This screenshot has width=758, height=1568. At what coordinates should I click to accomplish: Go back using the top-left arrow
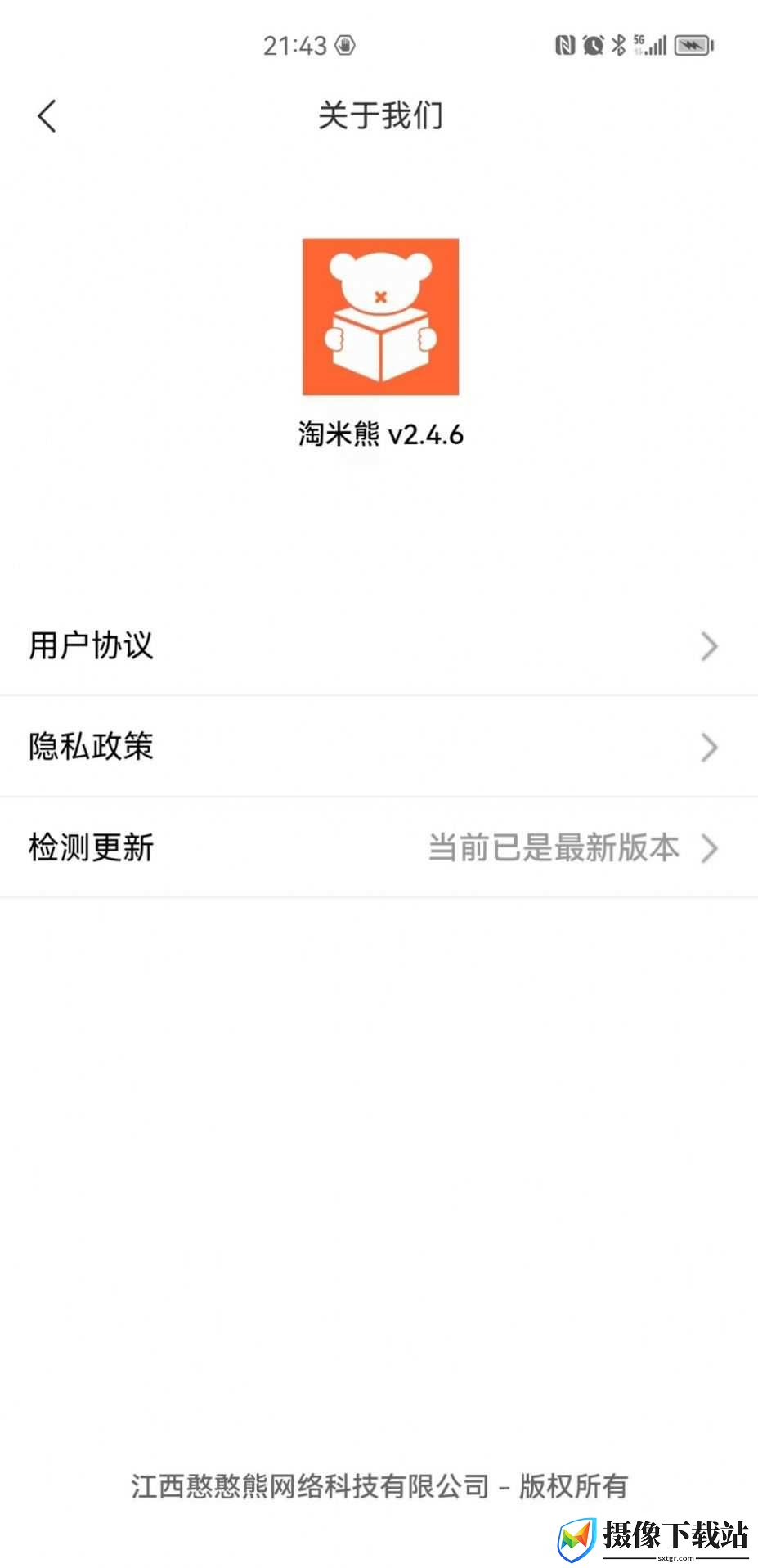[47, 116]
